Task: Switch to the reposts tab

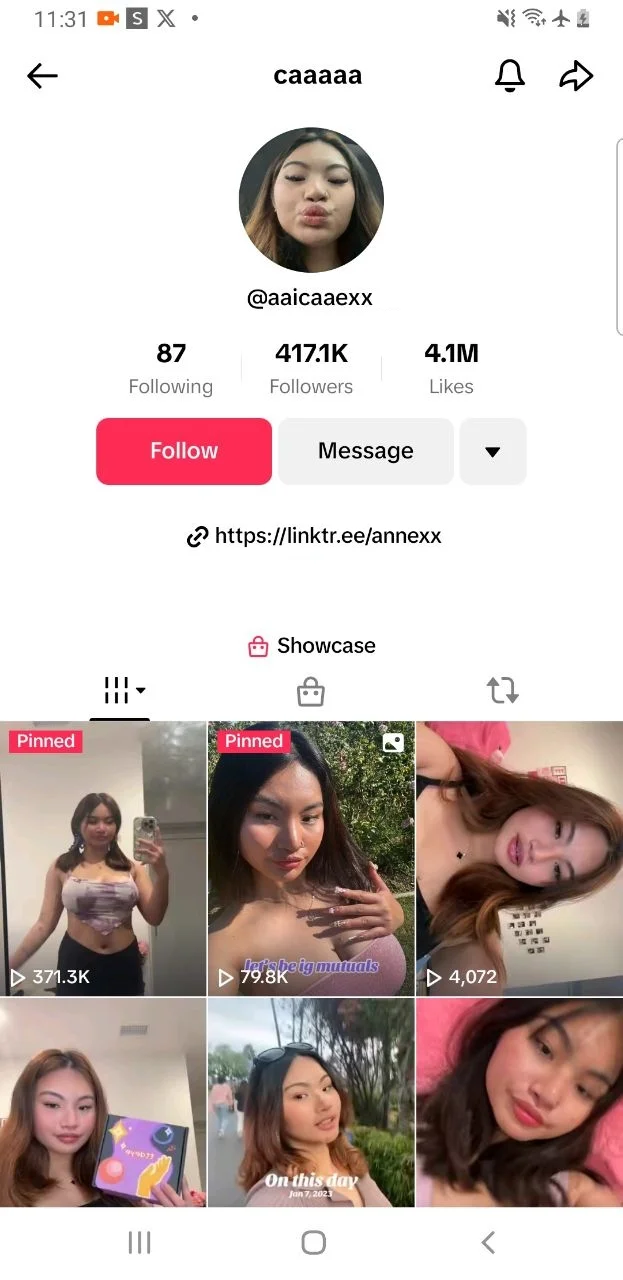Action: (502, 691)
